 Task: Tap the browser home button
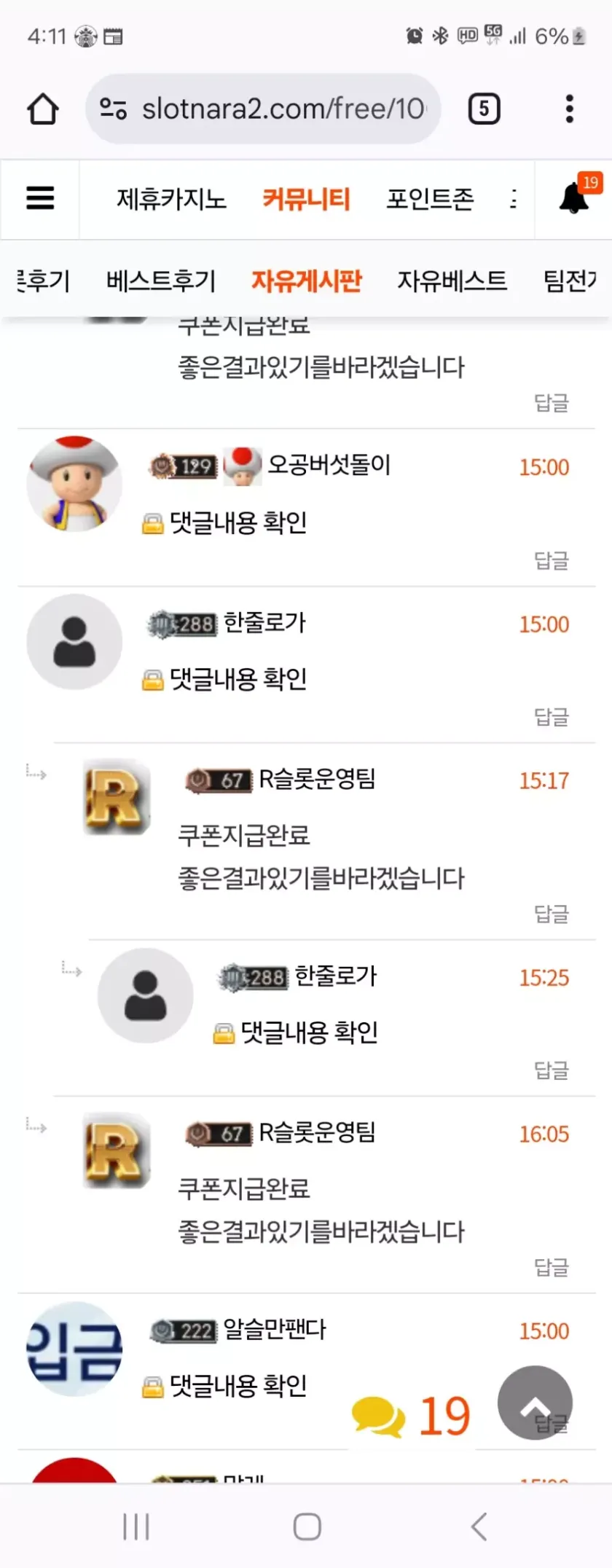[43, 109]
